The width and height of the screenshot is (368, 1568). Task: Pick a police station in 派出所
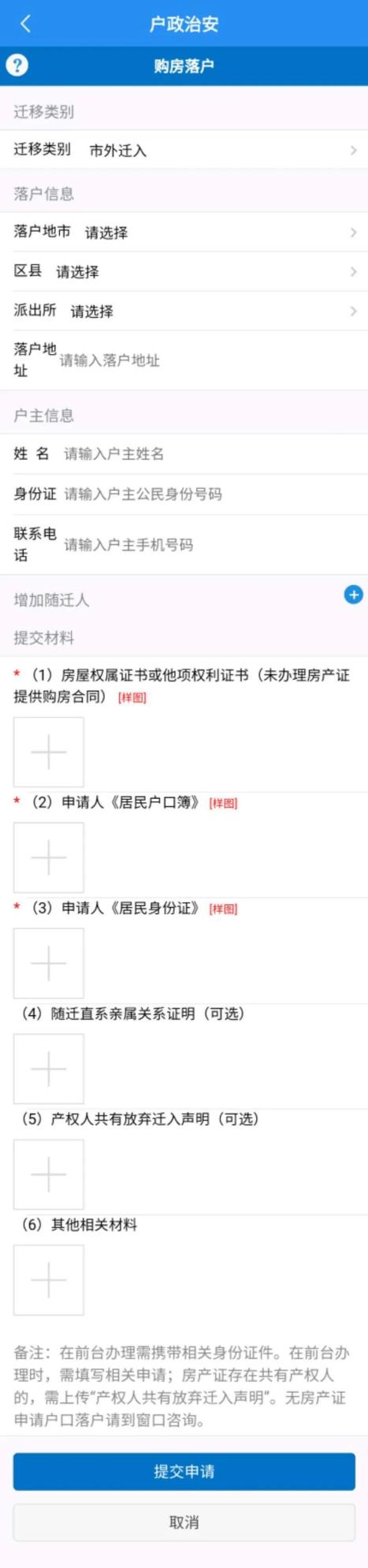click(x=184, y=311)
